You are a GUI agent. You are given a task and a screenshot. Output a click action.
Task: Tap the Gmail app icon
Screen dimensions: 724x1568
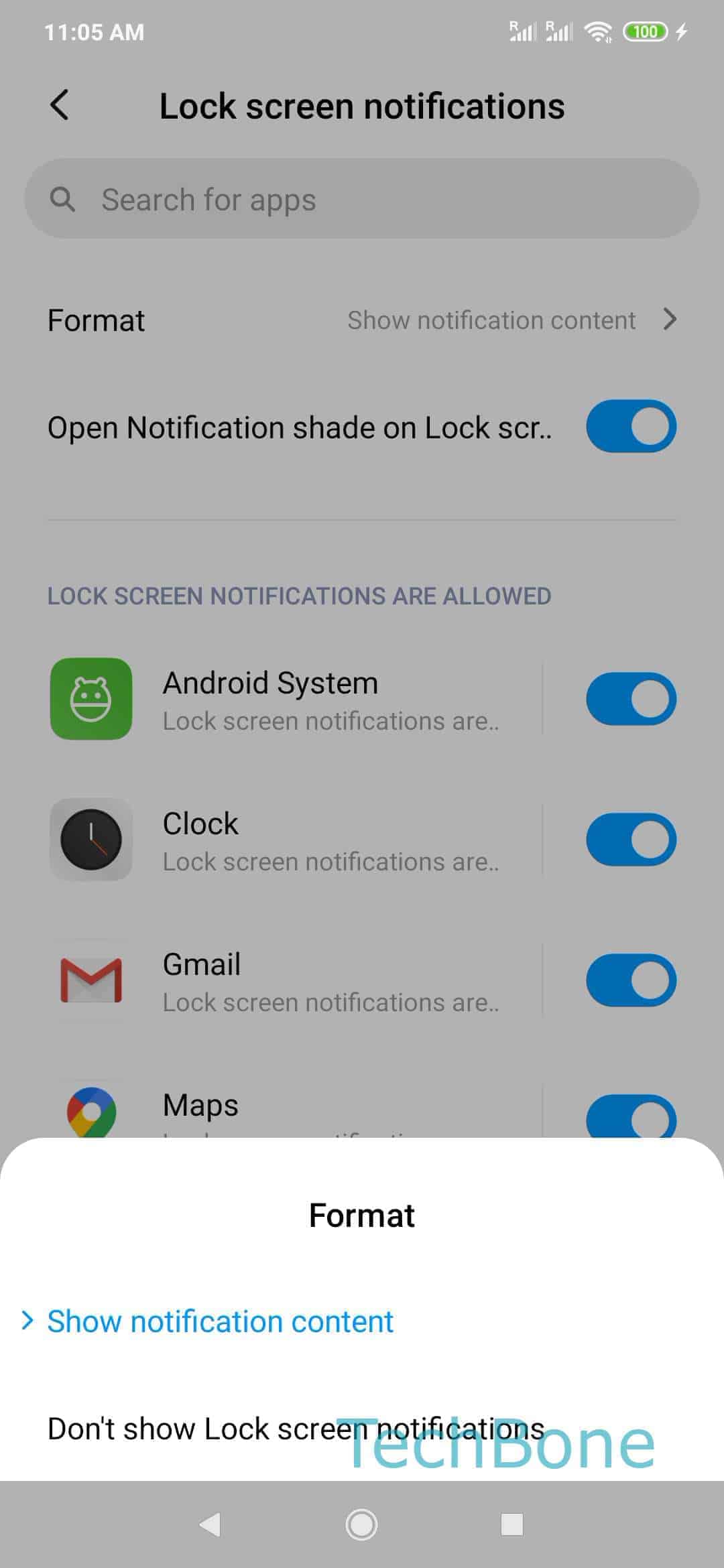pyautogui.click(x=91, y=980)
